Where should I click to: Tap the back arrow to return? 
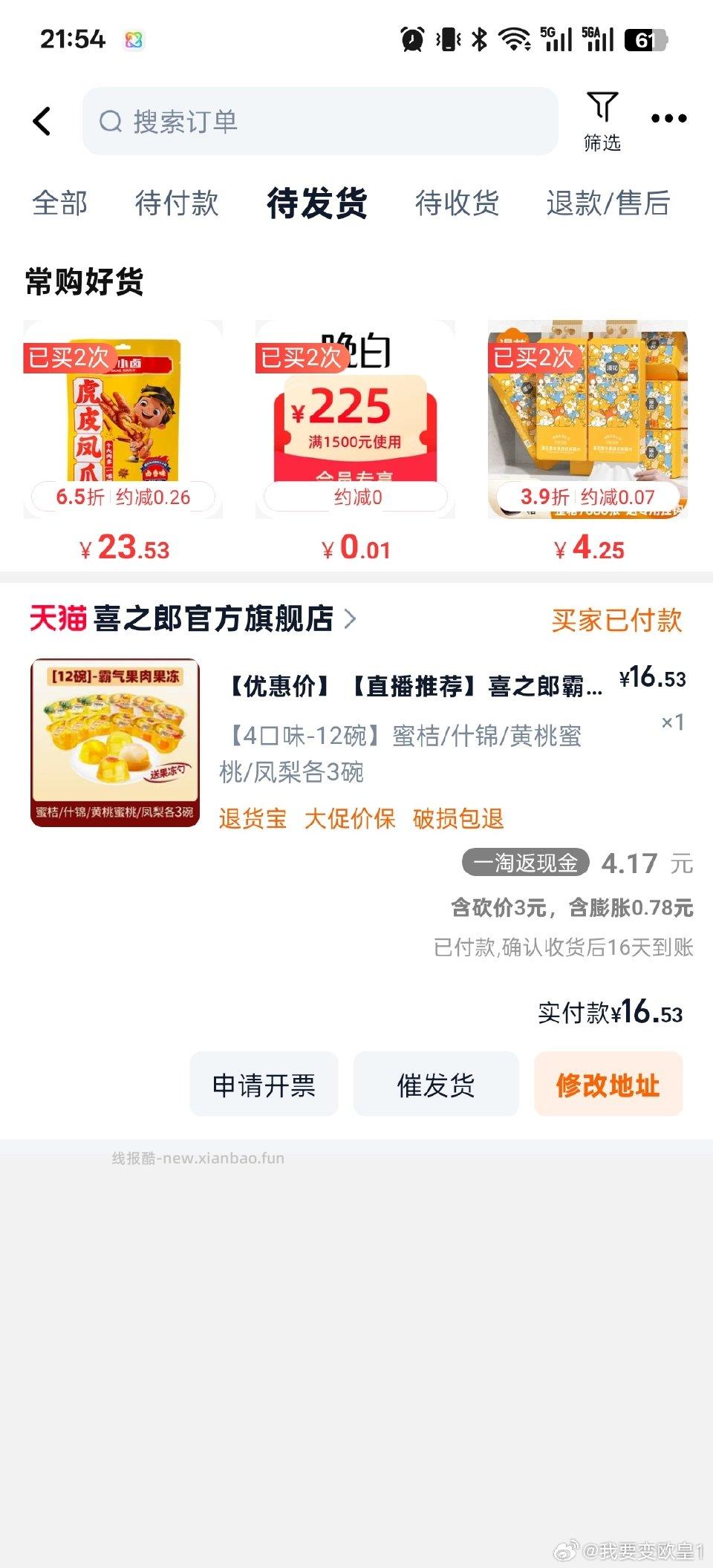(42, 121)
